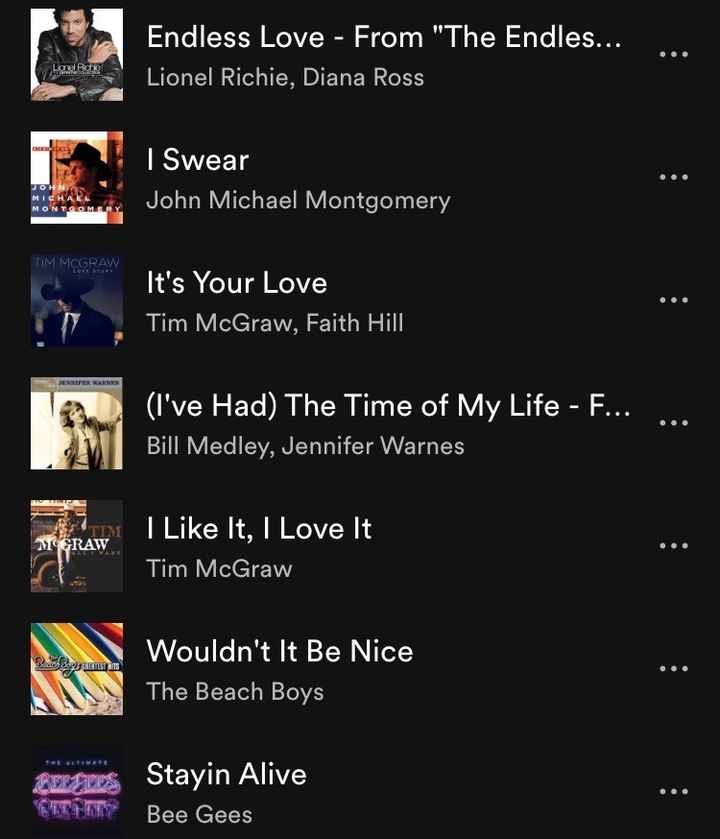Select the song title "It's Your Love"

pos(236,282)
